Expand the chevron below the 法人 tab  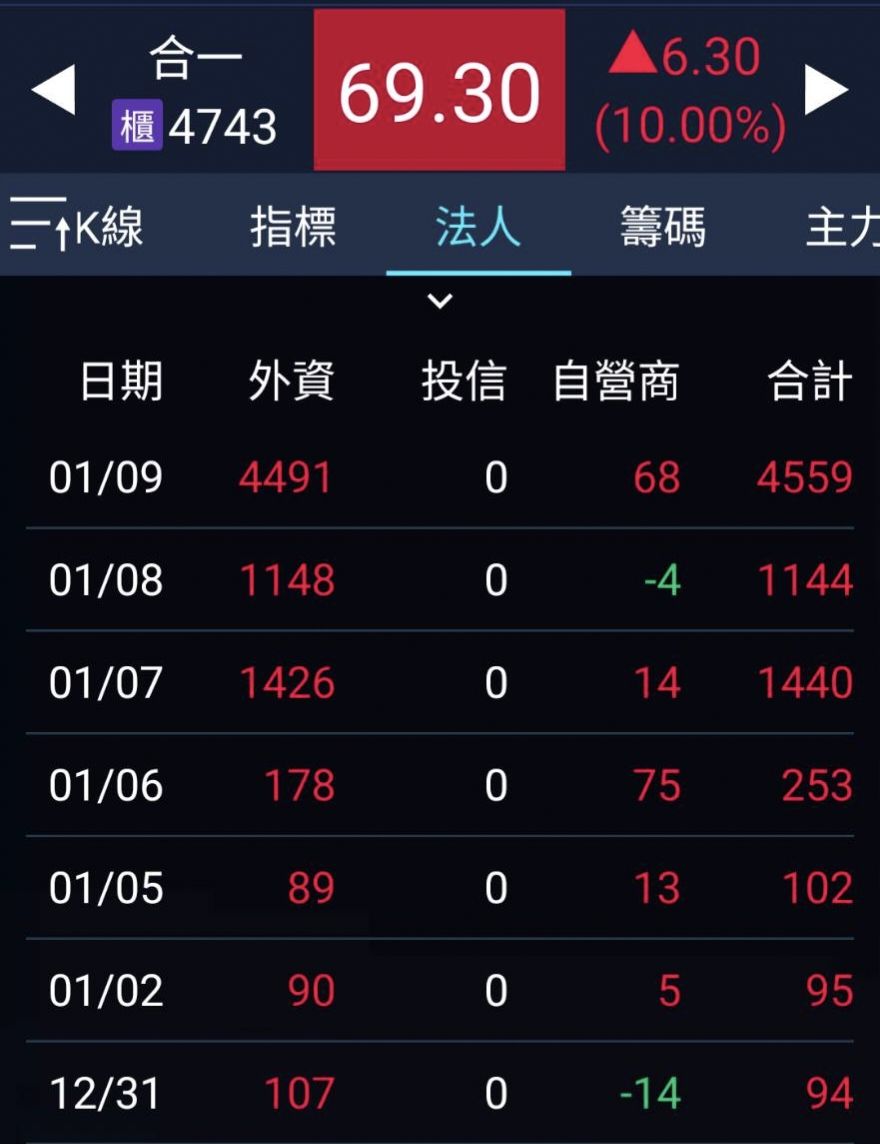click(440, 301)
